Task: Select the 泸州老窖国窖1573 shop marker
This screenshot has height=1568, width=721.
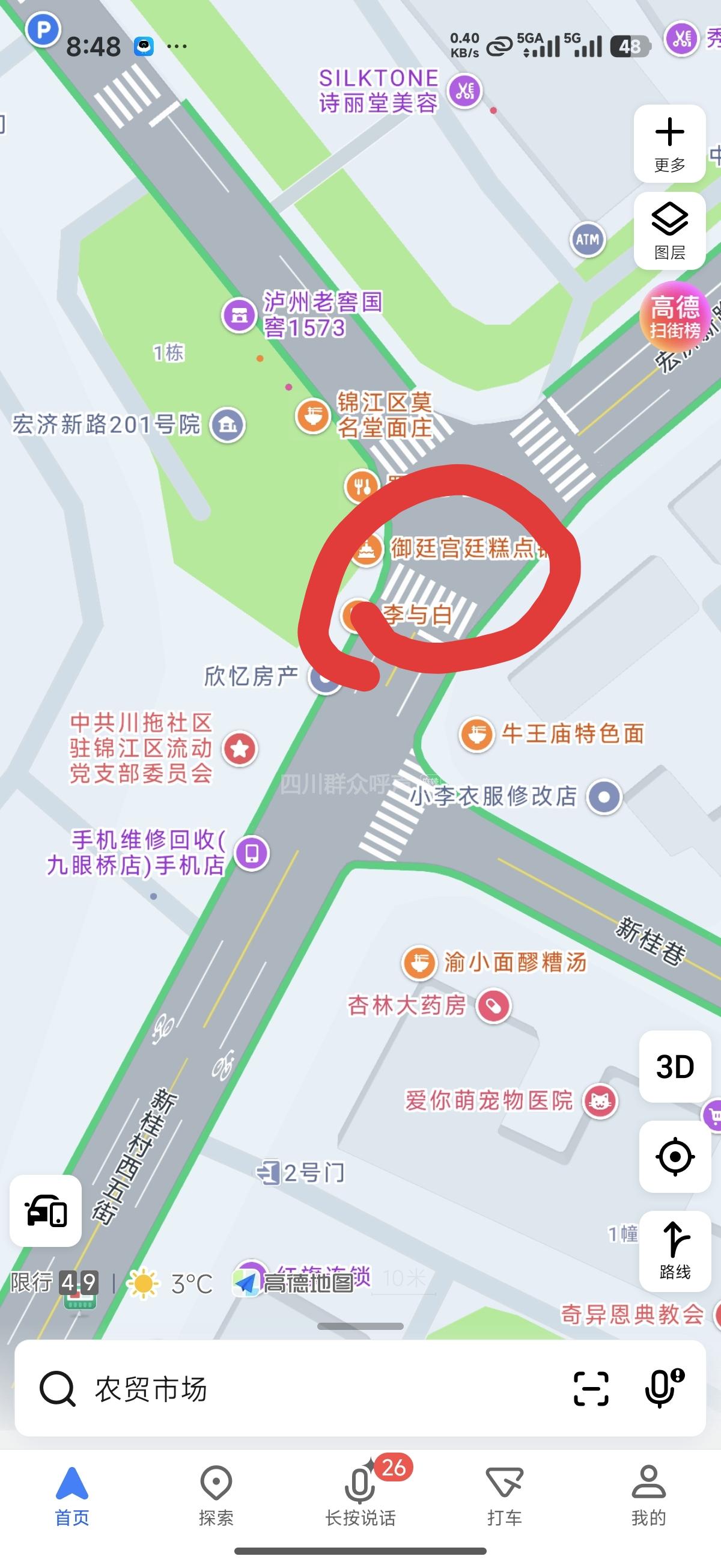Action: point(239,314)
